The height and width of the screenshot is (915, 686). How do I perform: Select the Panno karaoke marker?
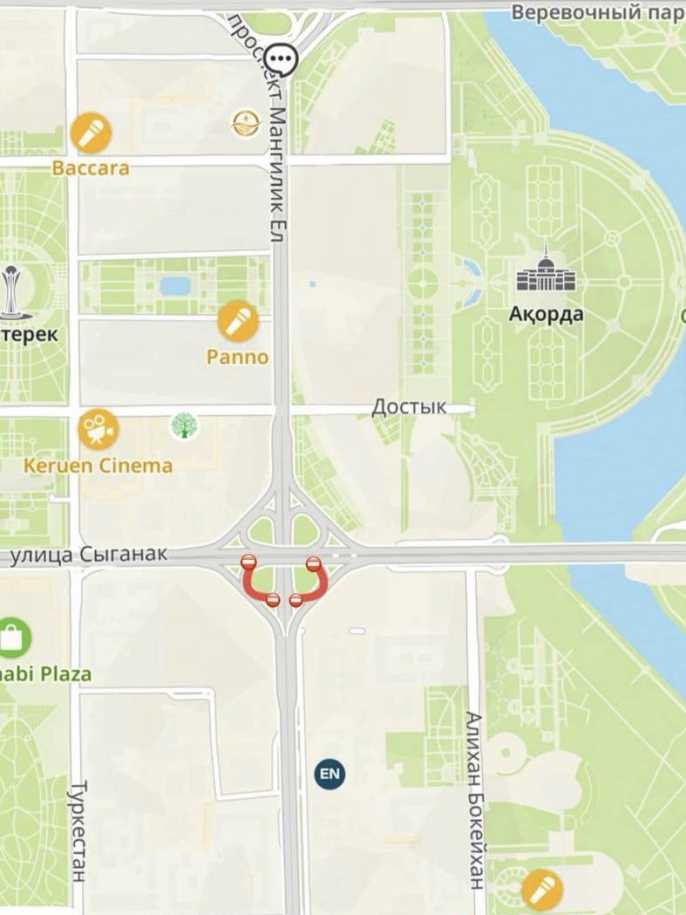pos(238,321)
